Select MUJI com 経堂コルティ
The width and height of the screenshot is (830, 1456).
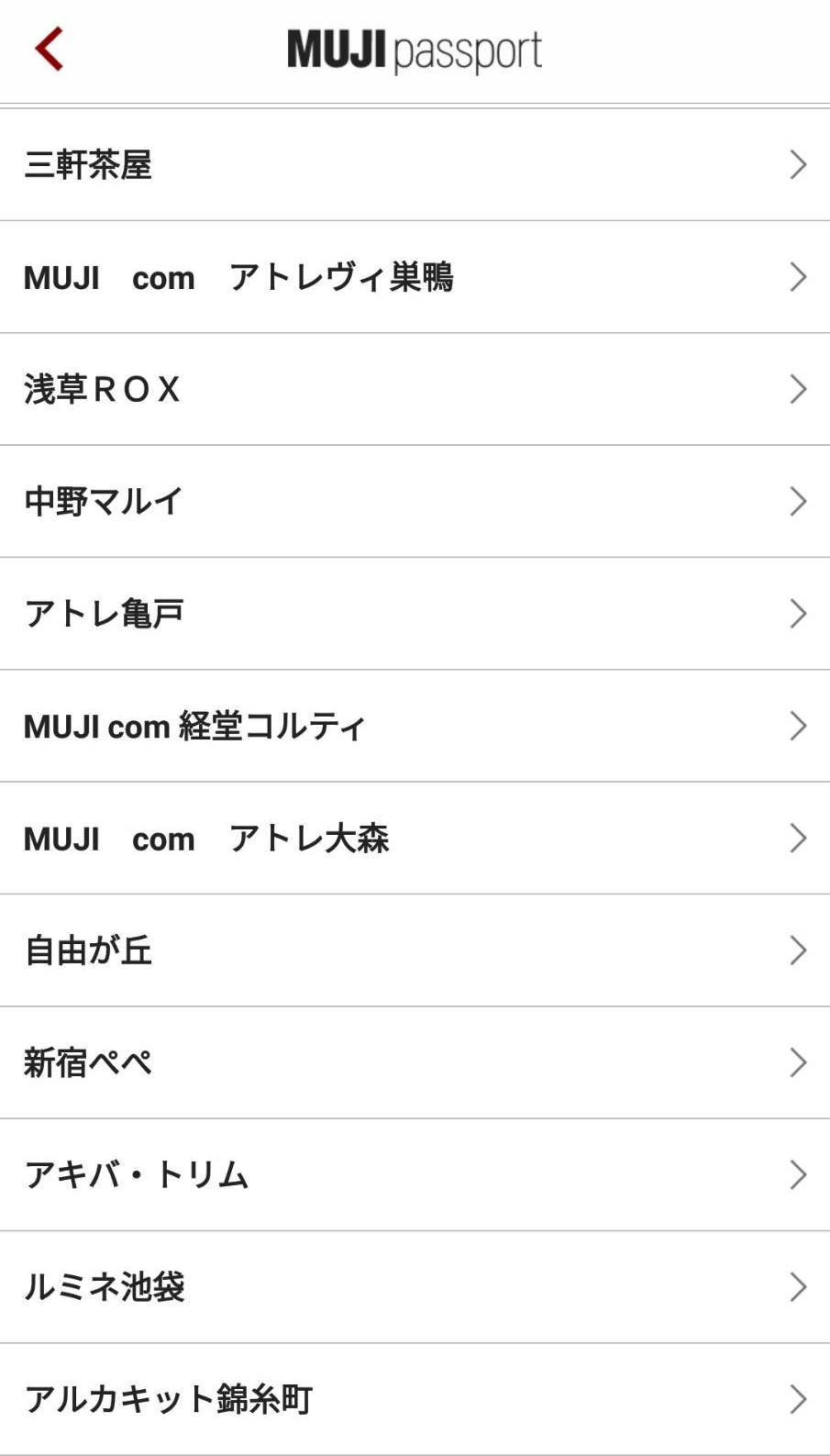(x=194, y=727)
